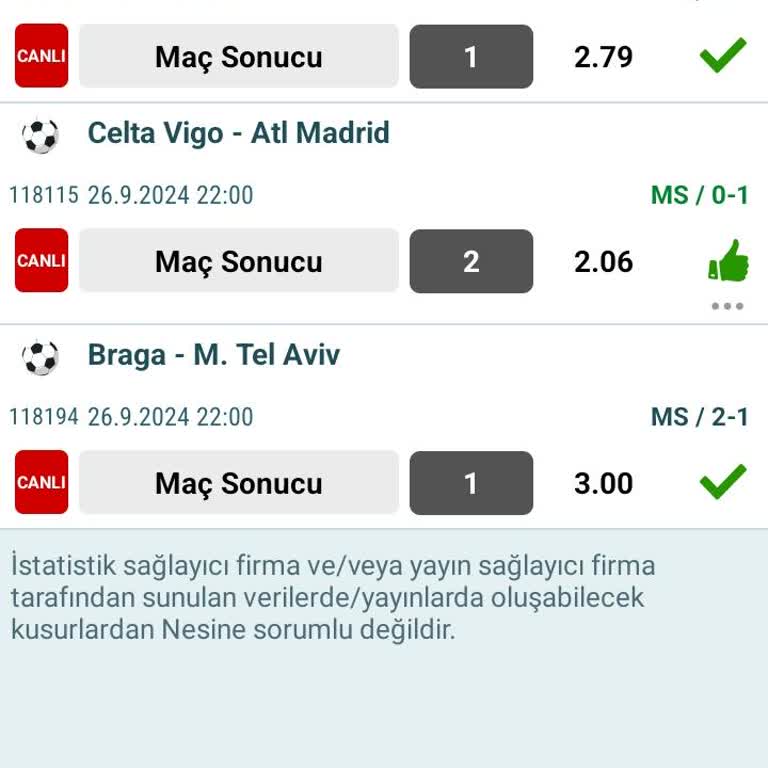Screen dimensions: 768x768
Task: Open the Celta Vigo - Atl Madrid match
Action: (238, 134)
